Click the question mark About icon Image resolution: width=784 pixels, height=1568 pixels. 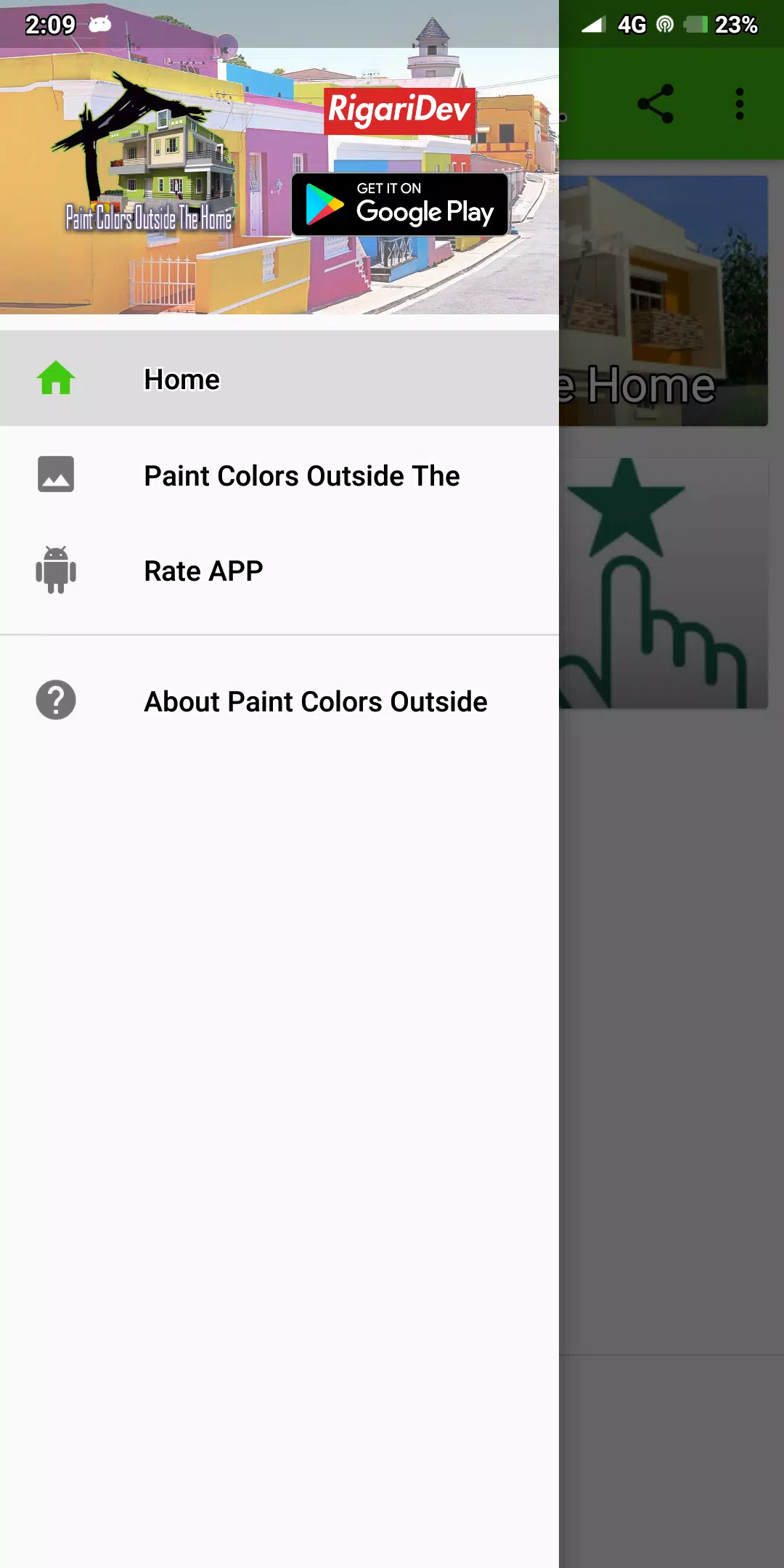pos(56,699)
